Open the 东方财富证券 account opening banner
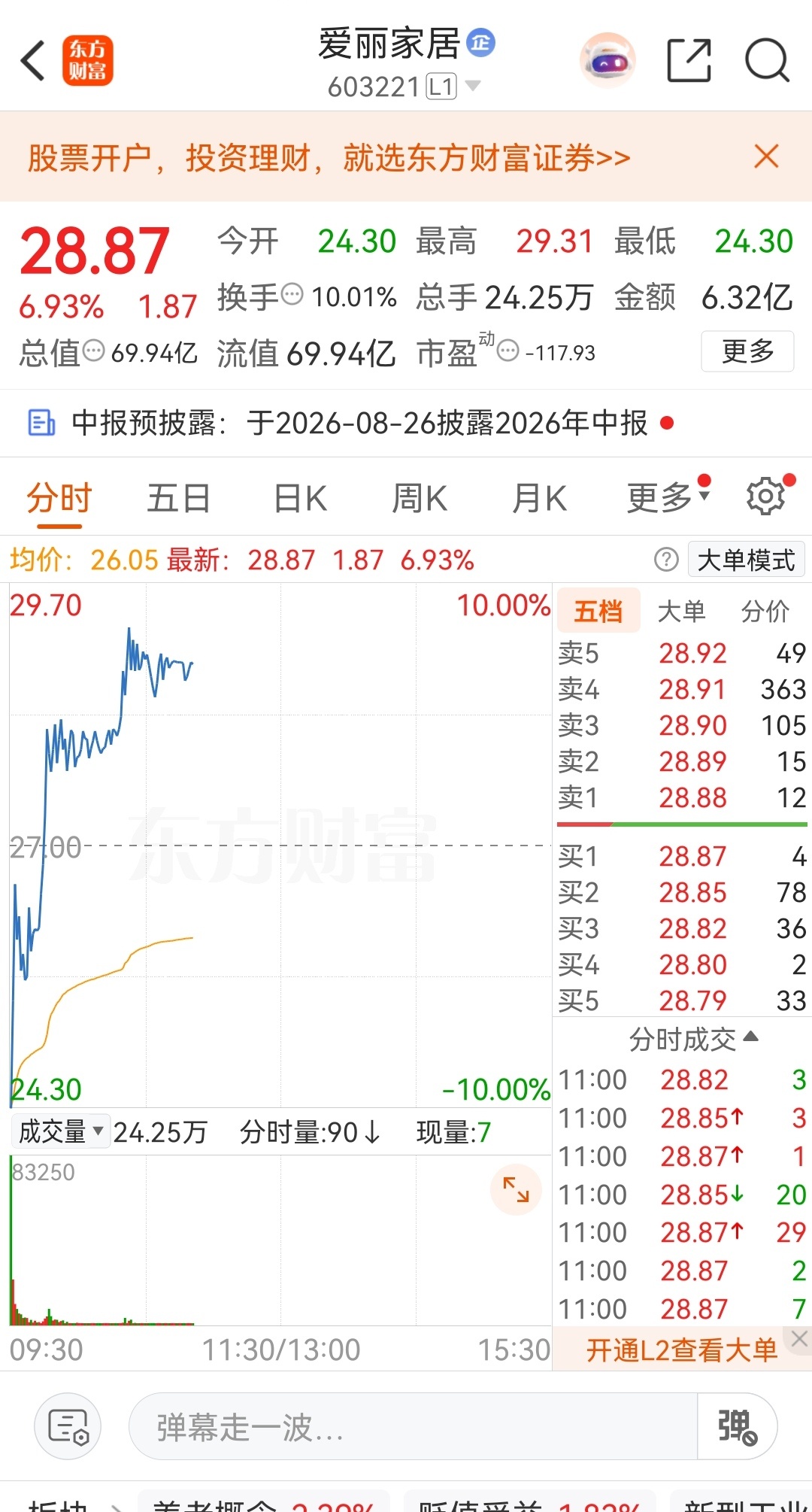Viewport: 812px width, 1512px height. 329,158
